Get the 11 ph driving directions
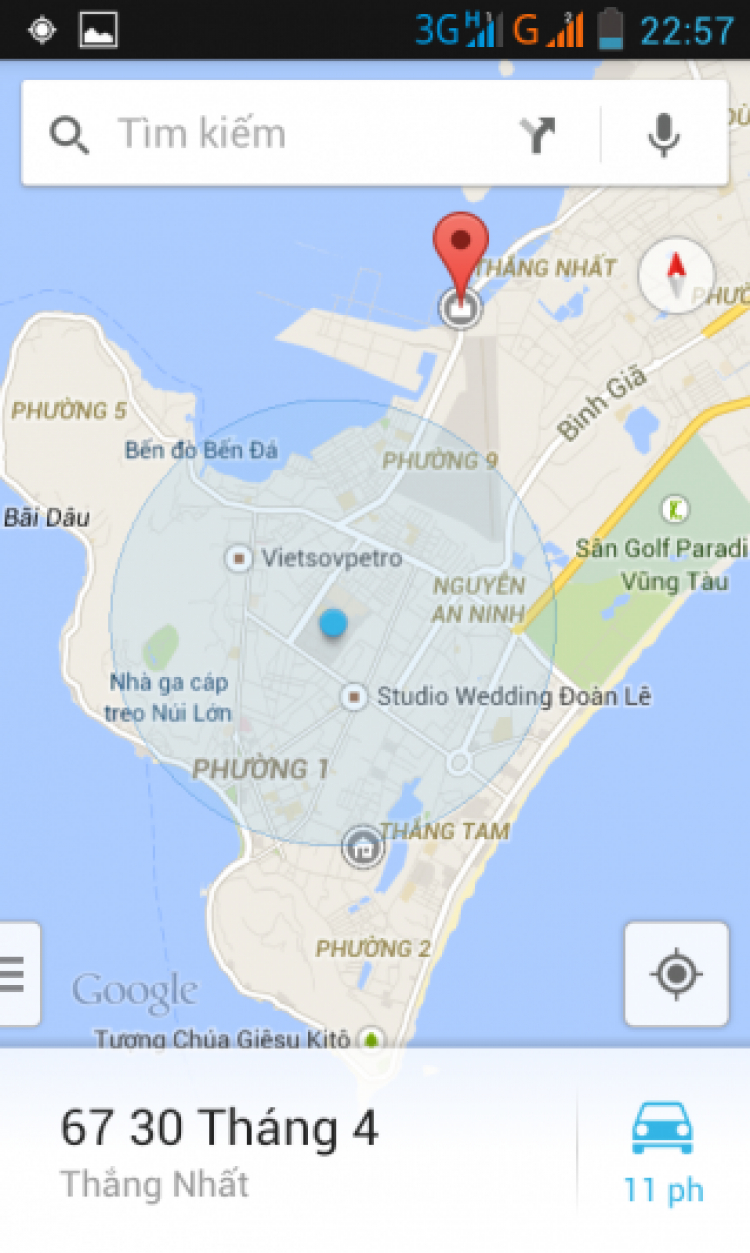750x1253 pixels. [x=662, y=1152]
